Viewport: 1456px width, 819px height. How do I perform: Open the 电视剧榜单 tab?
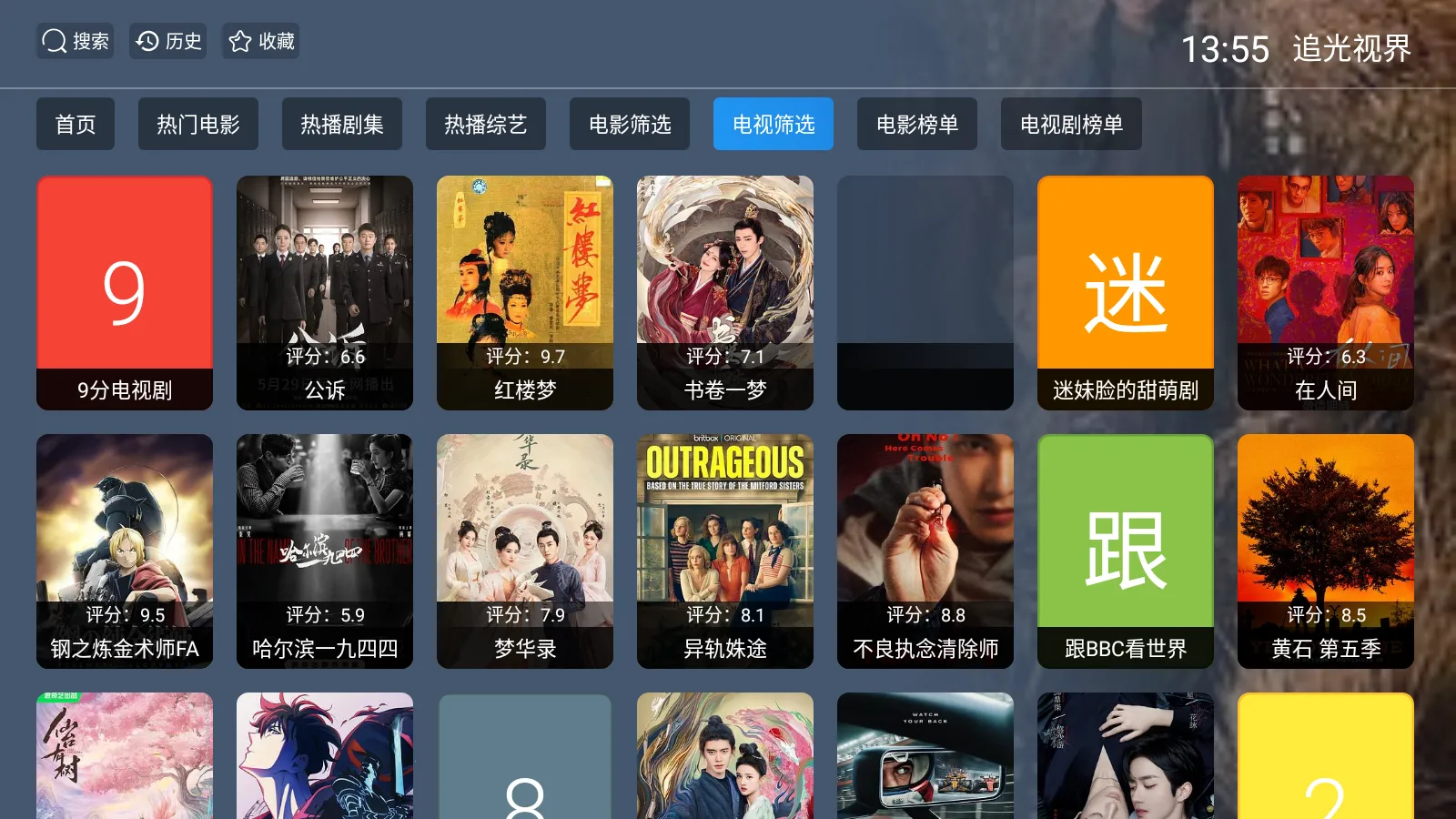(x=1071, y=124)
